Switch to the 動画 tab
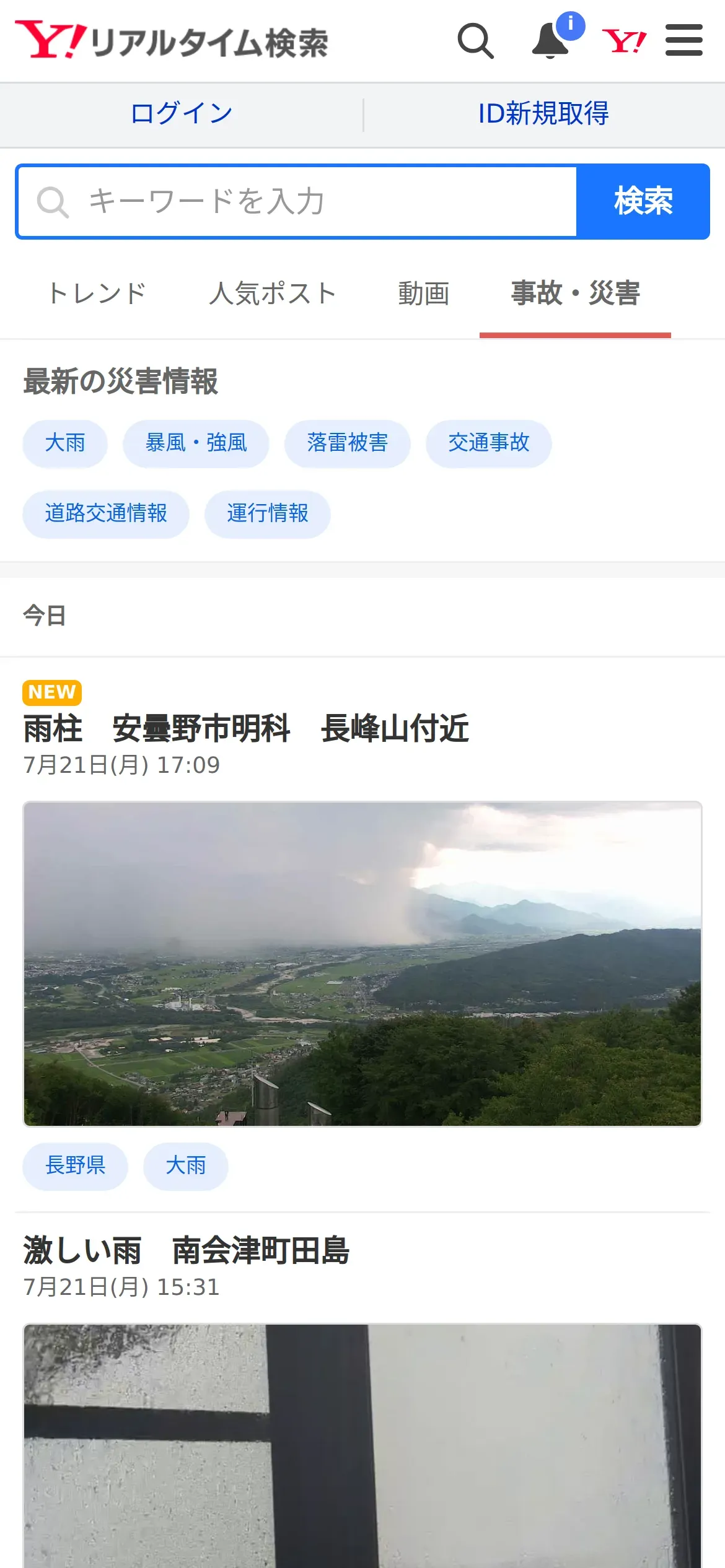This screenshot has width=725, height=1568. (424, 294)
